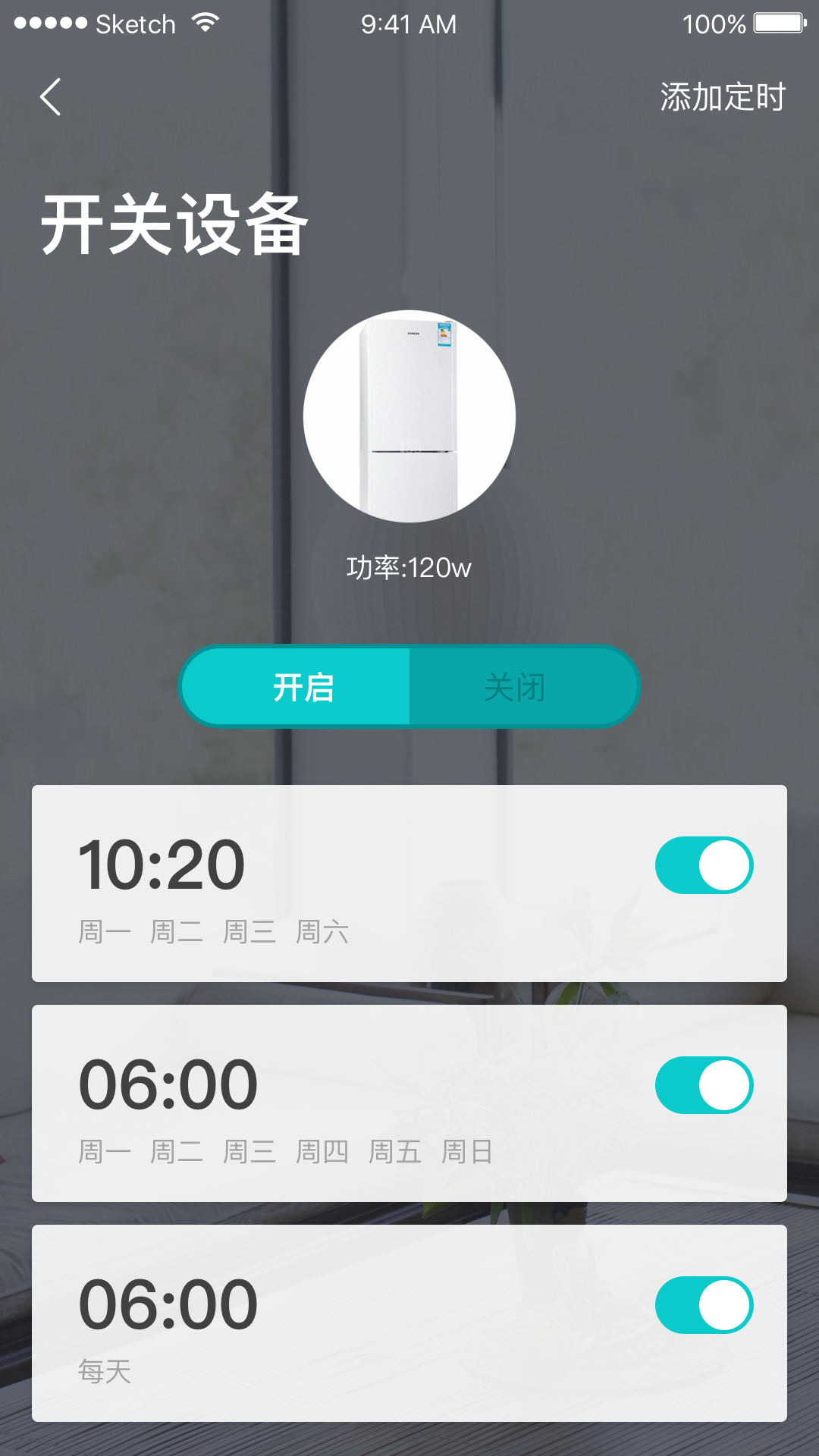819x1456 pixels.
Task: Switch to the 关闭 segment
Action: point(516,687)
